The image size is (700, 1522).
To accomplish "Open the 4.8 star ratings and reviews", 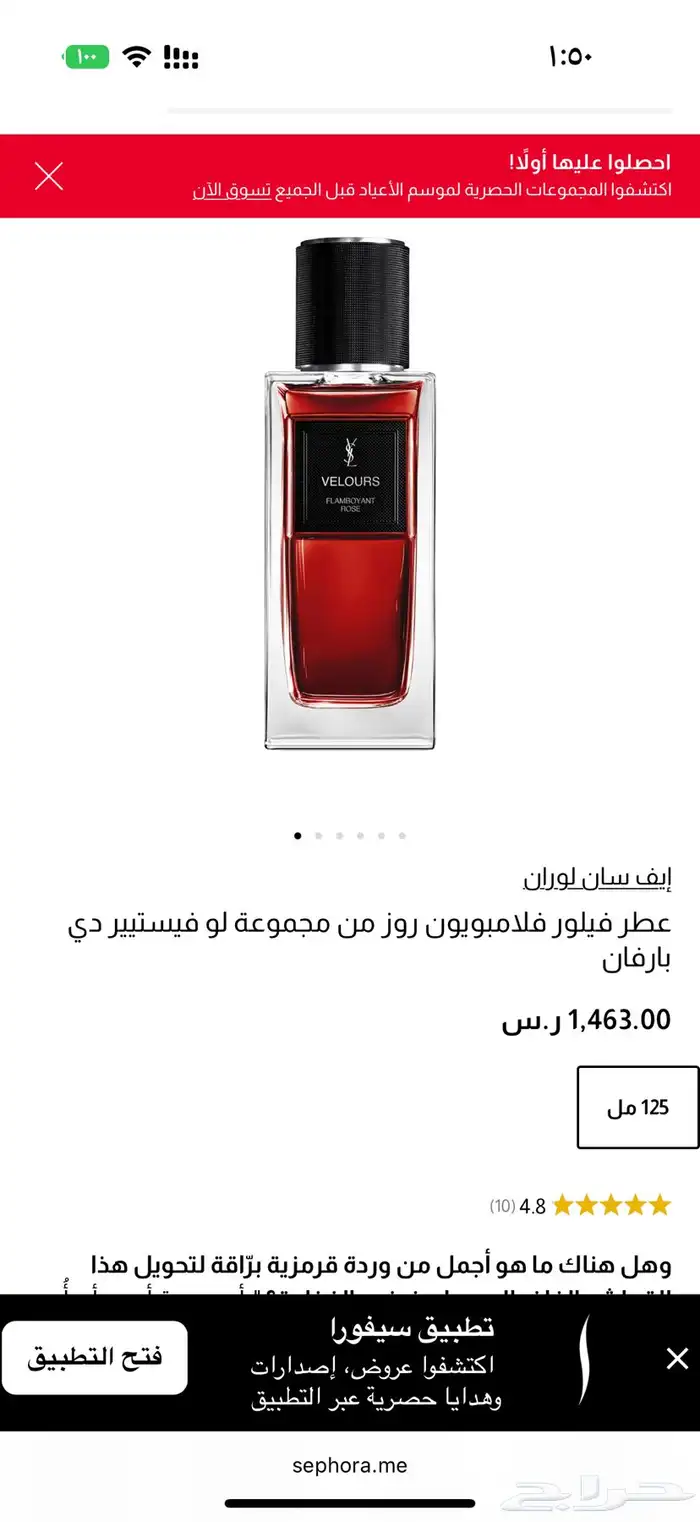I will point(580,1205).
